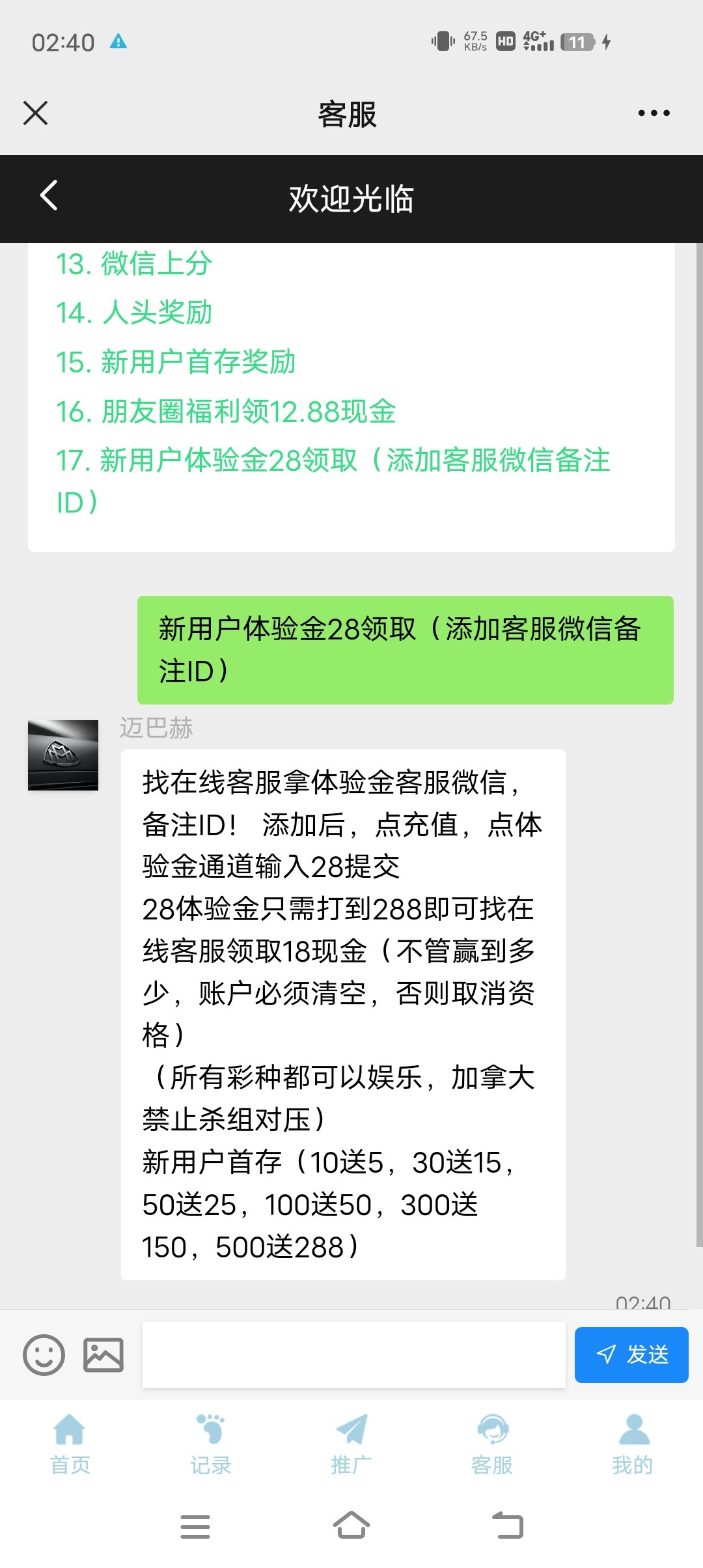
Task: Open the three-dot overflow menu
Action: pyautogui.click(x=654, y=113)
